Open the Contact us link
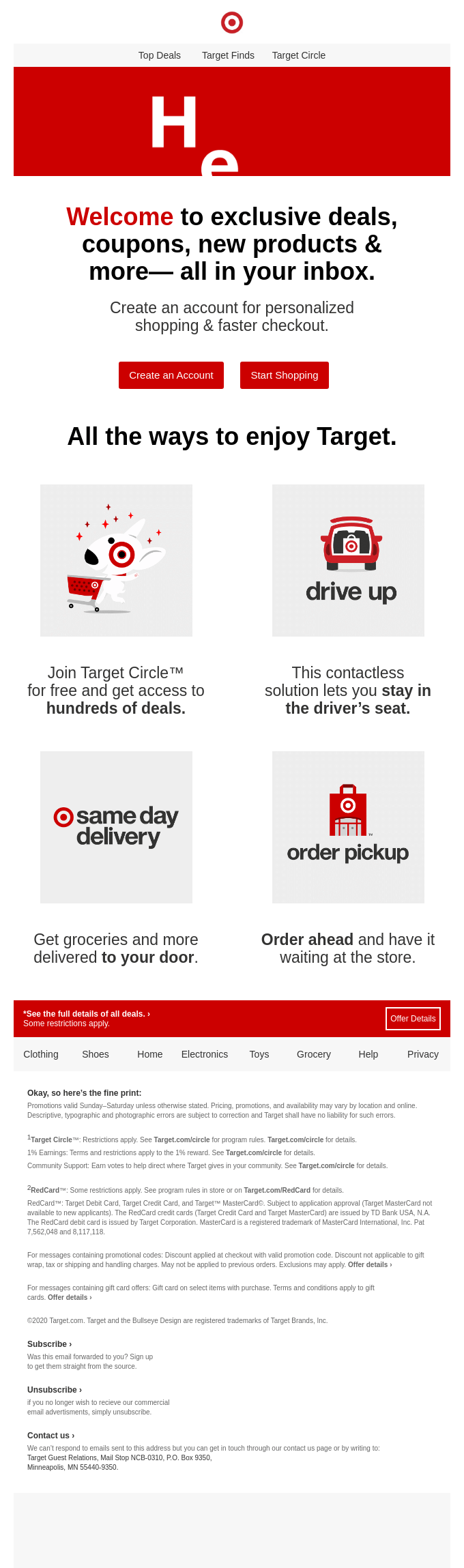The height and width of the screenshot is (1568, 464). click(50, 1436)
